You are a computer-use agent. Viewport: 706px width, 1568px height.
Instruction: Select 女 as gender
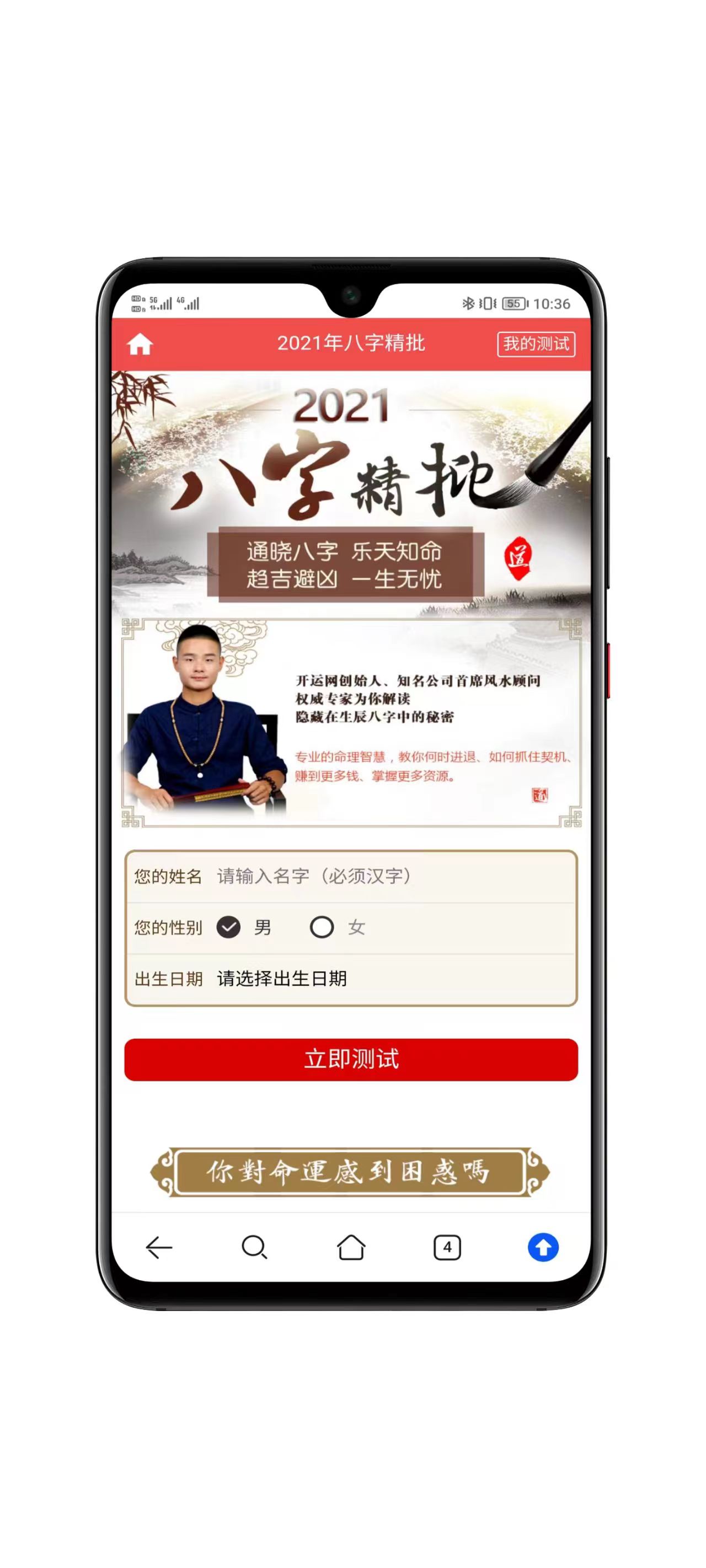(322, 927)
